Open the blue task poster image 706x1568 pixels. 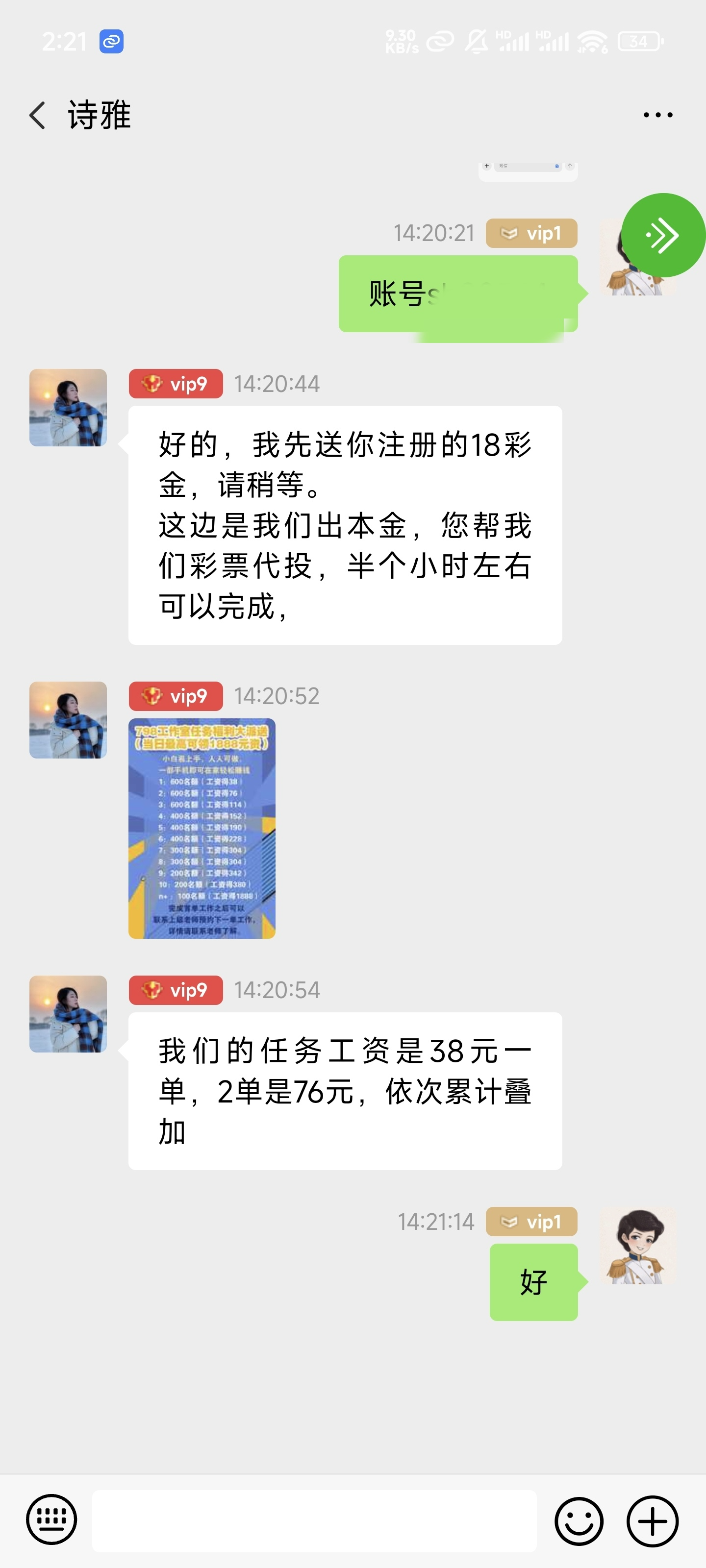point(202,828)
